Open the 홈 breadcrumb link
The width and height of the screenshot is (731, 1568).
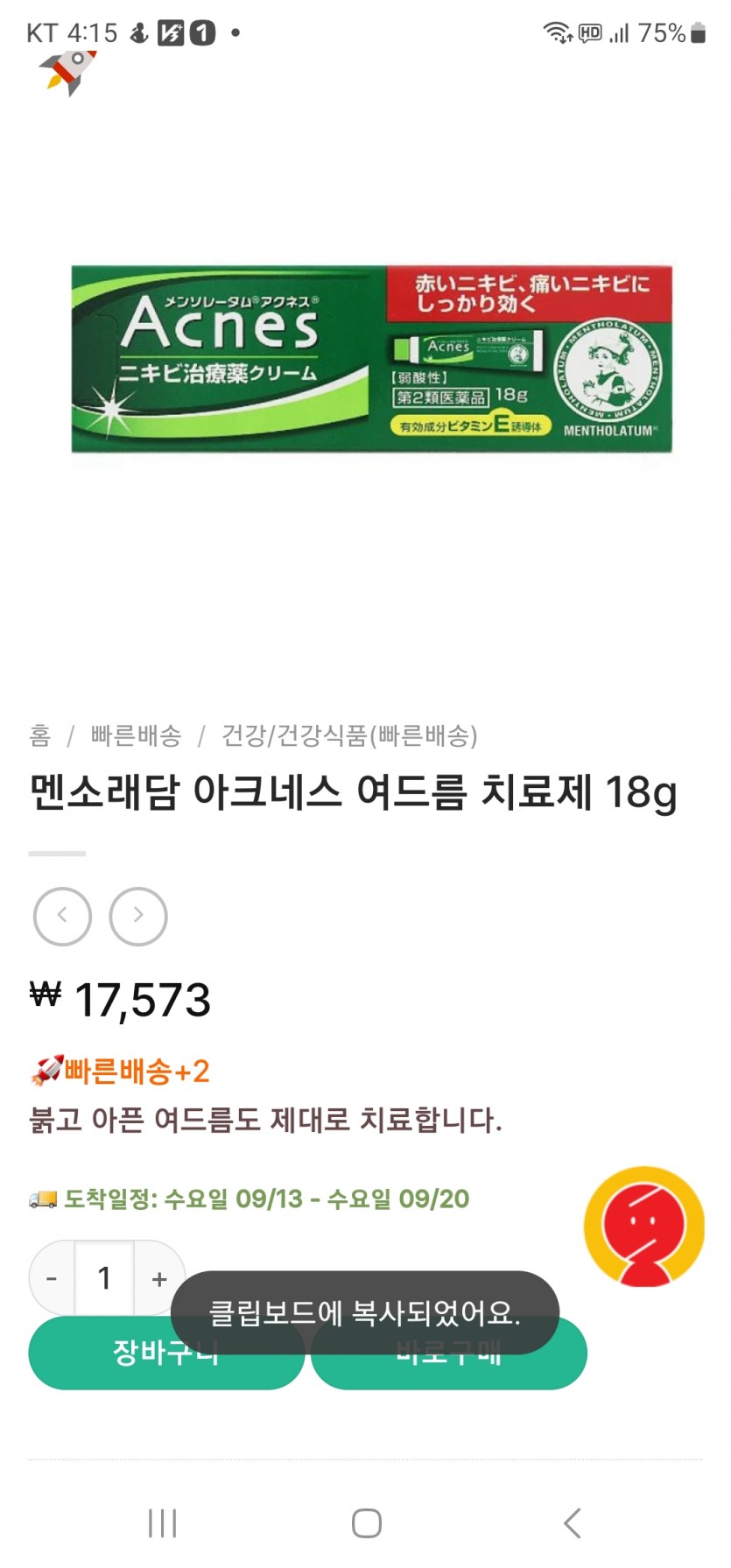40,735
